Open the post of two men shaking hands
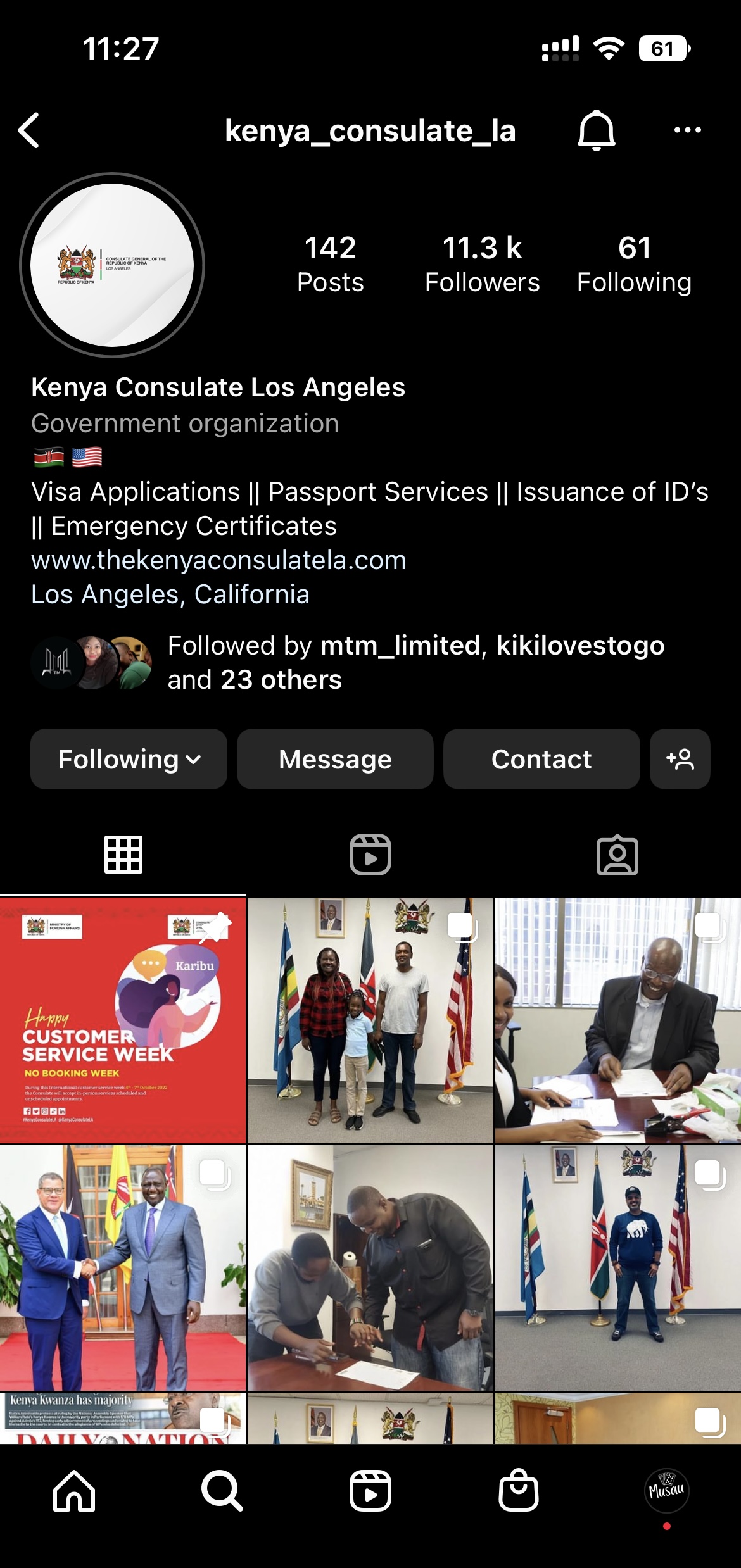 pos(123,1267)
